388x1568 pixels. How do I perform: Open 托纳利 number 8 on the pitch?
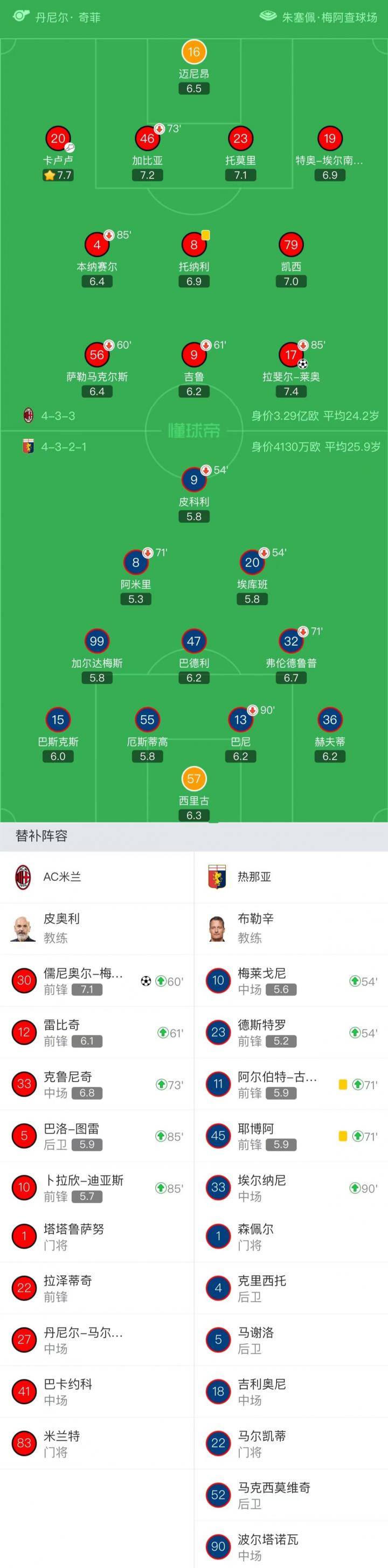(193, 245)
